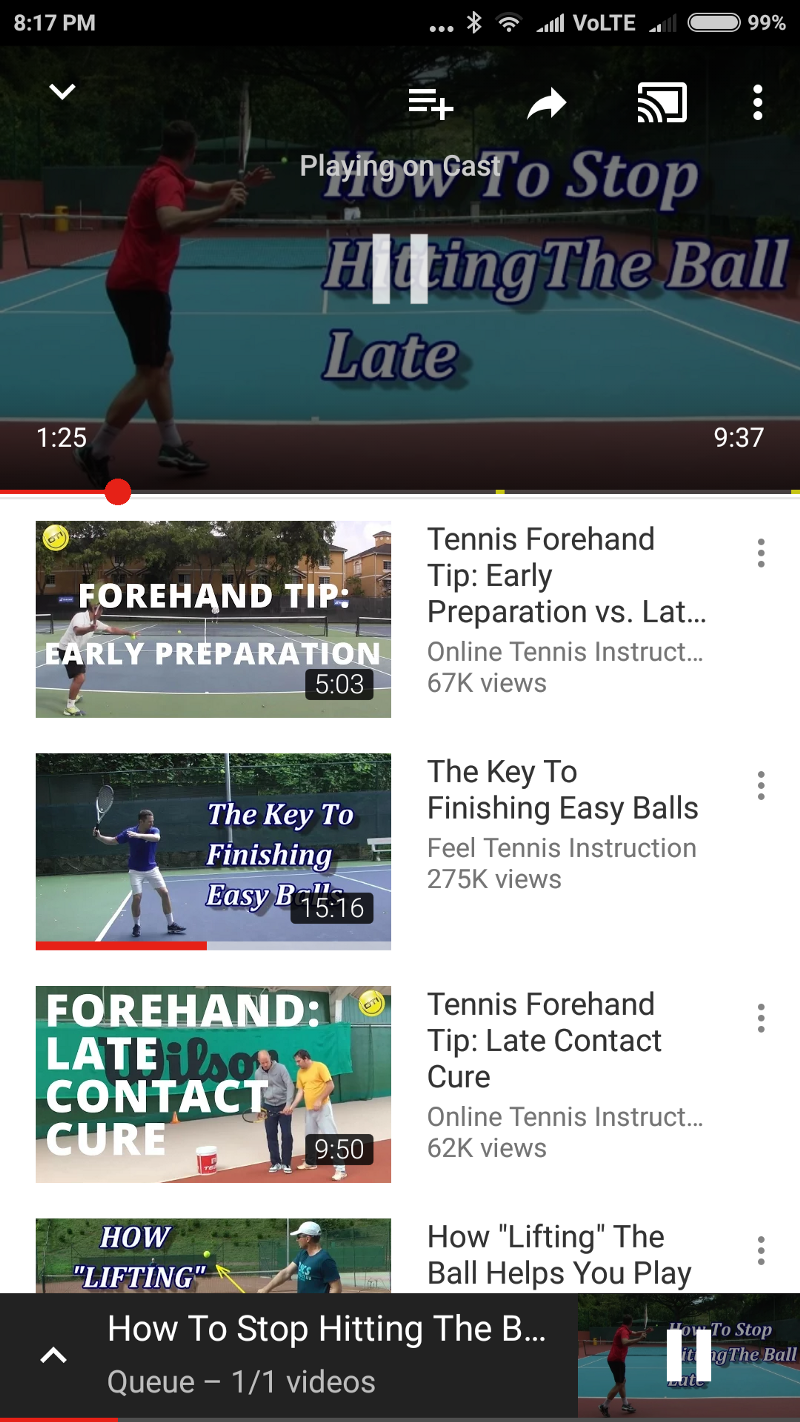Viewport: 800px width, 1422px height.
Task: Open the menu for 'Late Contact Cure' video
Action: pos(761,1018)
